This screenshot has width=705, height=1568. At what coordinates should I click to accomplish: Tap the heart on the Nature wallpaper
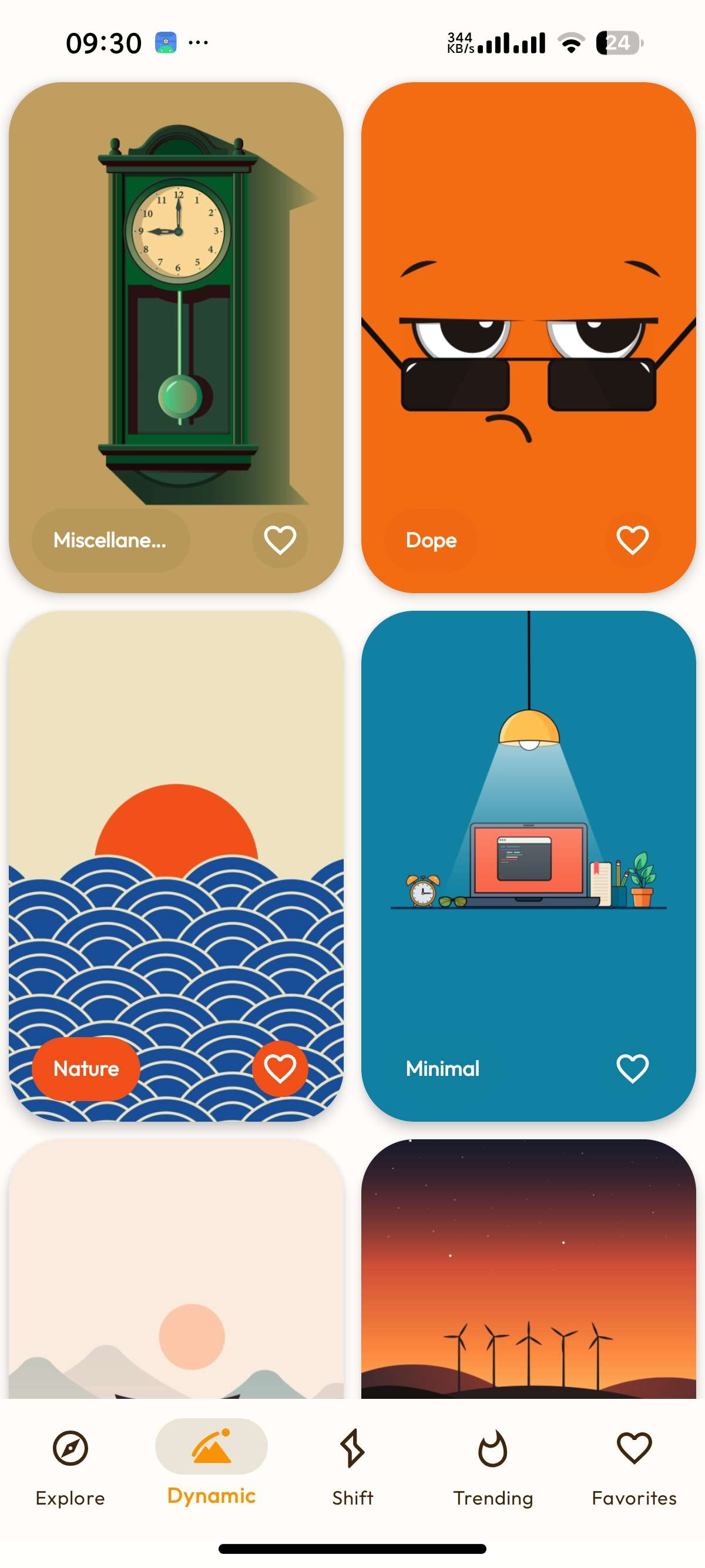280,1068
